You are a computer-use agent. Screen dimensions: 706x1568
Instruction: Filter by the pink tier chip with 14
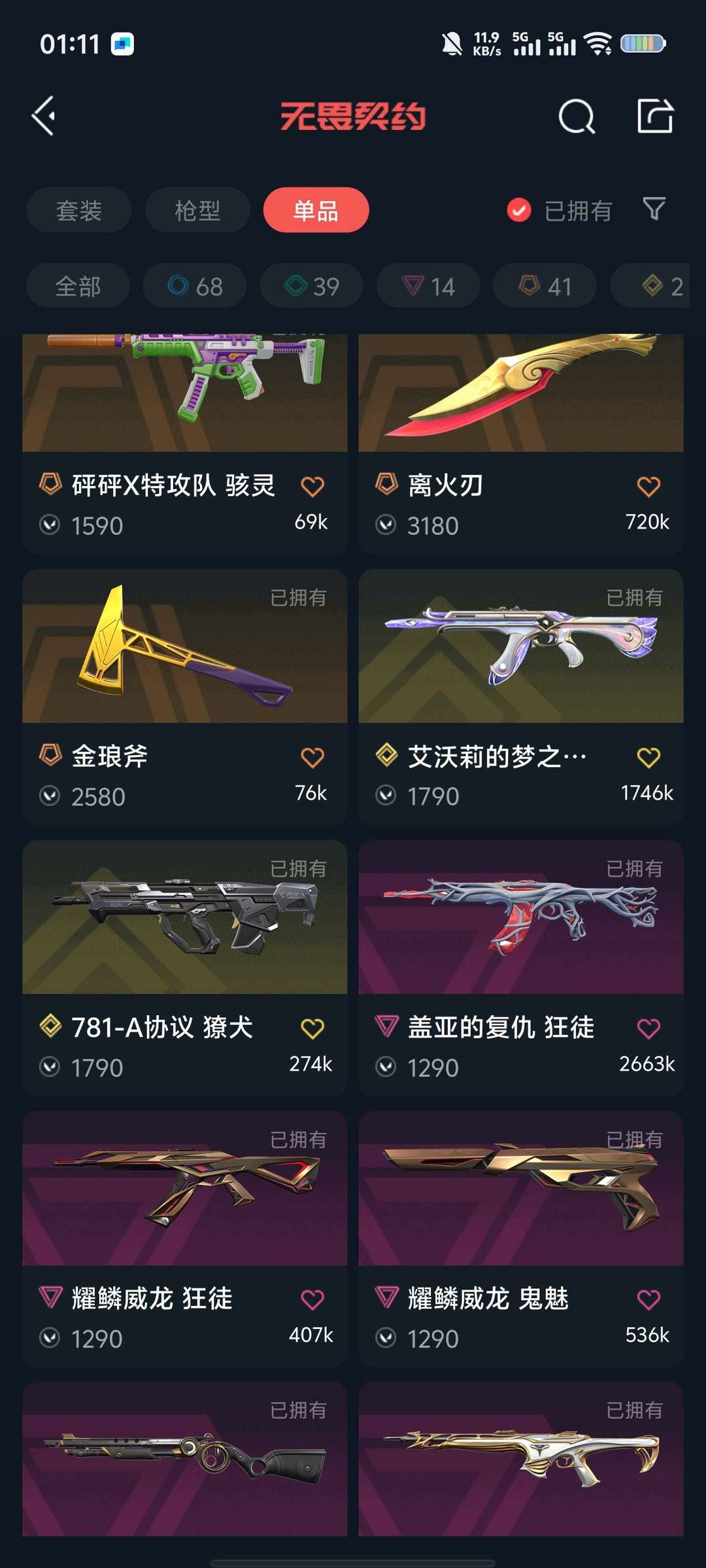pos(428,286)
